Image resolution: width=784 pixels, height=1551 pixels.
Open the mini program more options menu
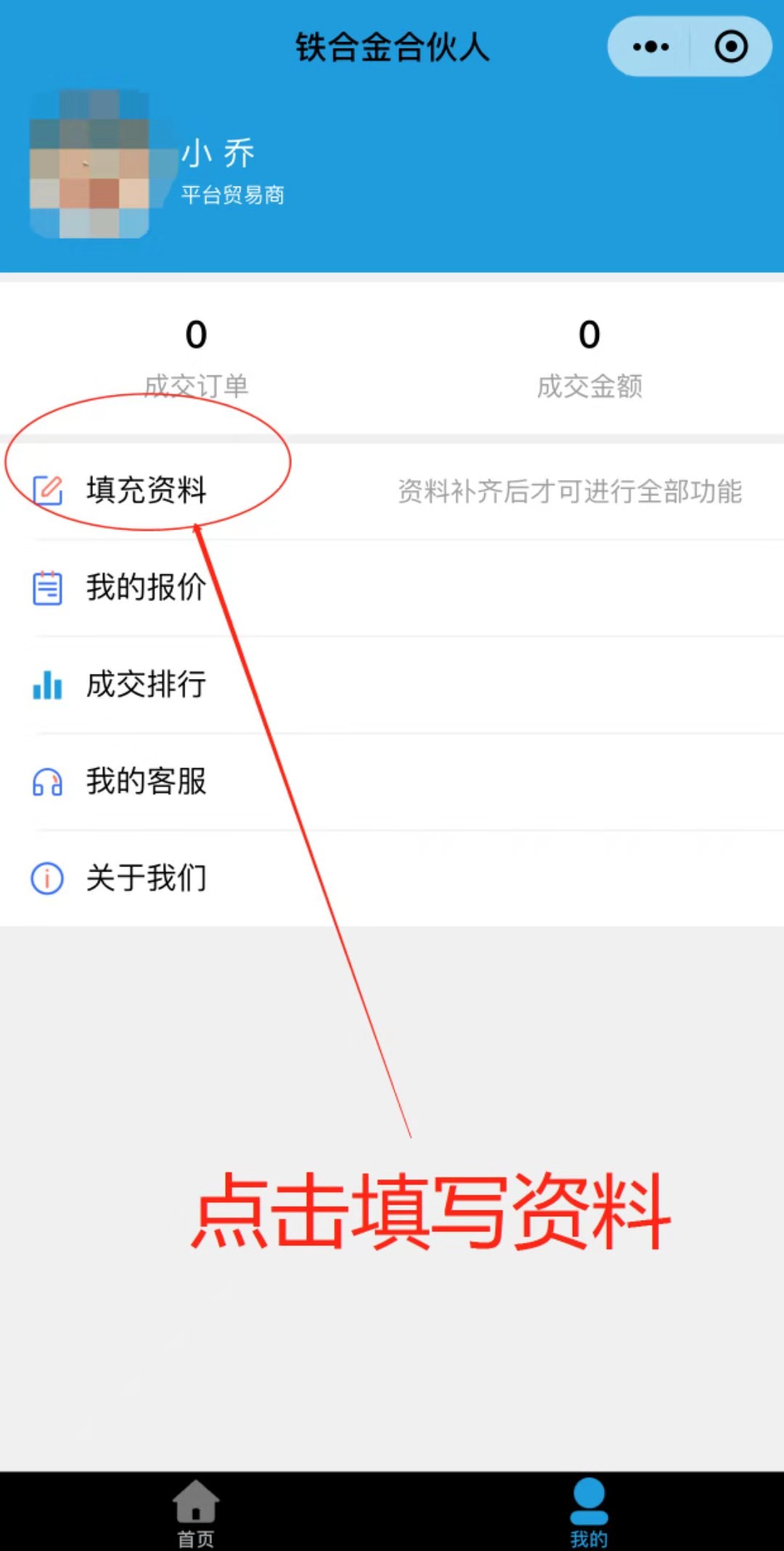tap(650, 47)
